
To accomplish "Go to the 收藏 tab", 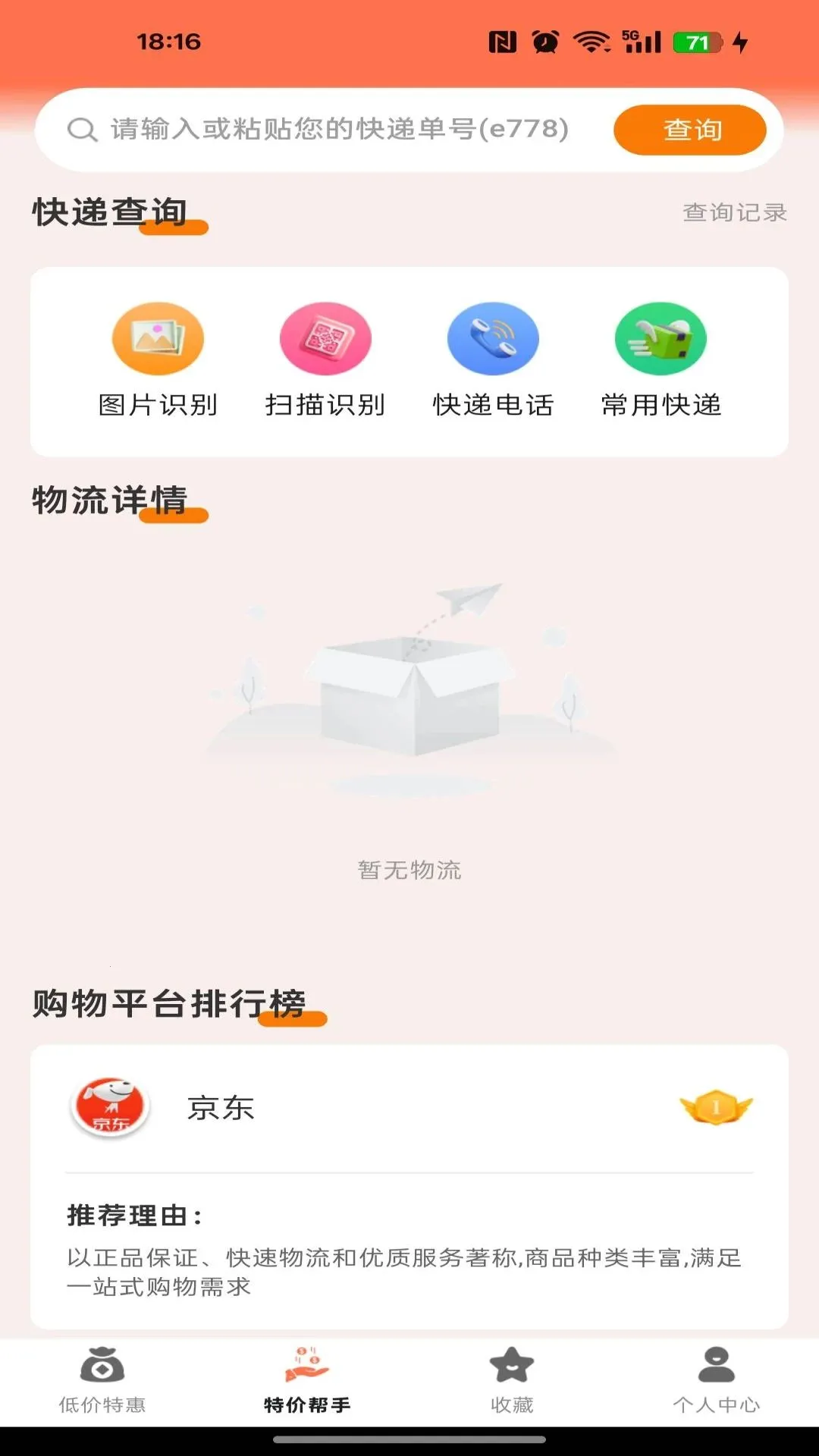I will 512,1381.
